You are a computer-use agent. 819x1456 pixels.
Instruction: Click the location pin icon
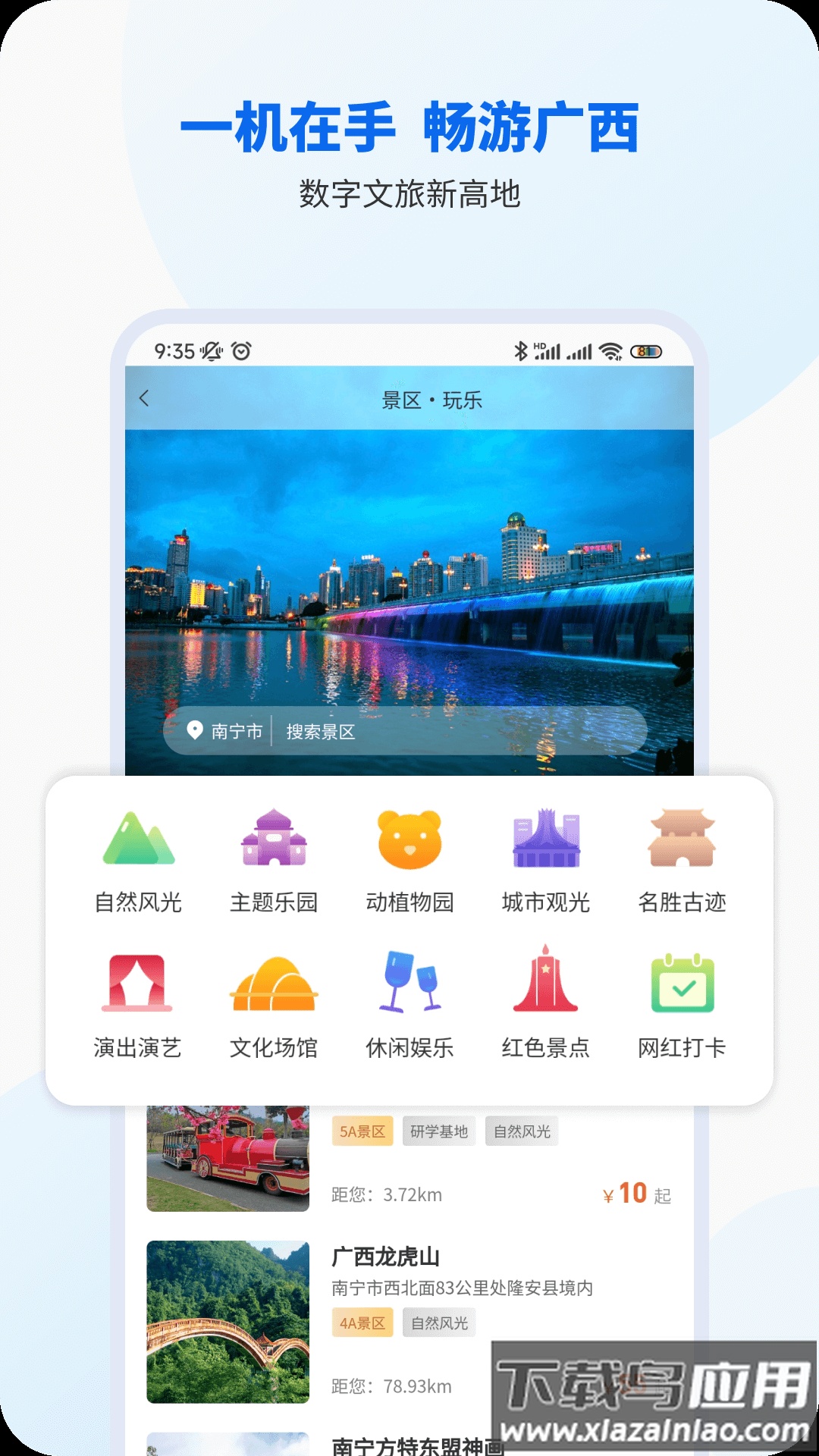[x=196, y=730]
